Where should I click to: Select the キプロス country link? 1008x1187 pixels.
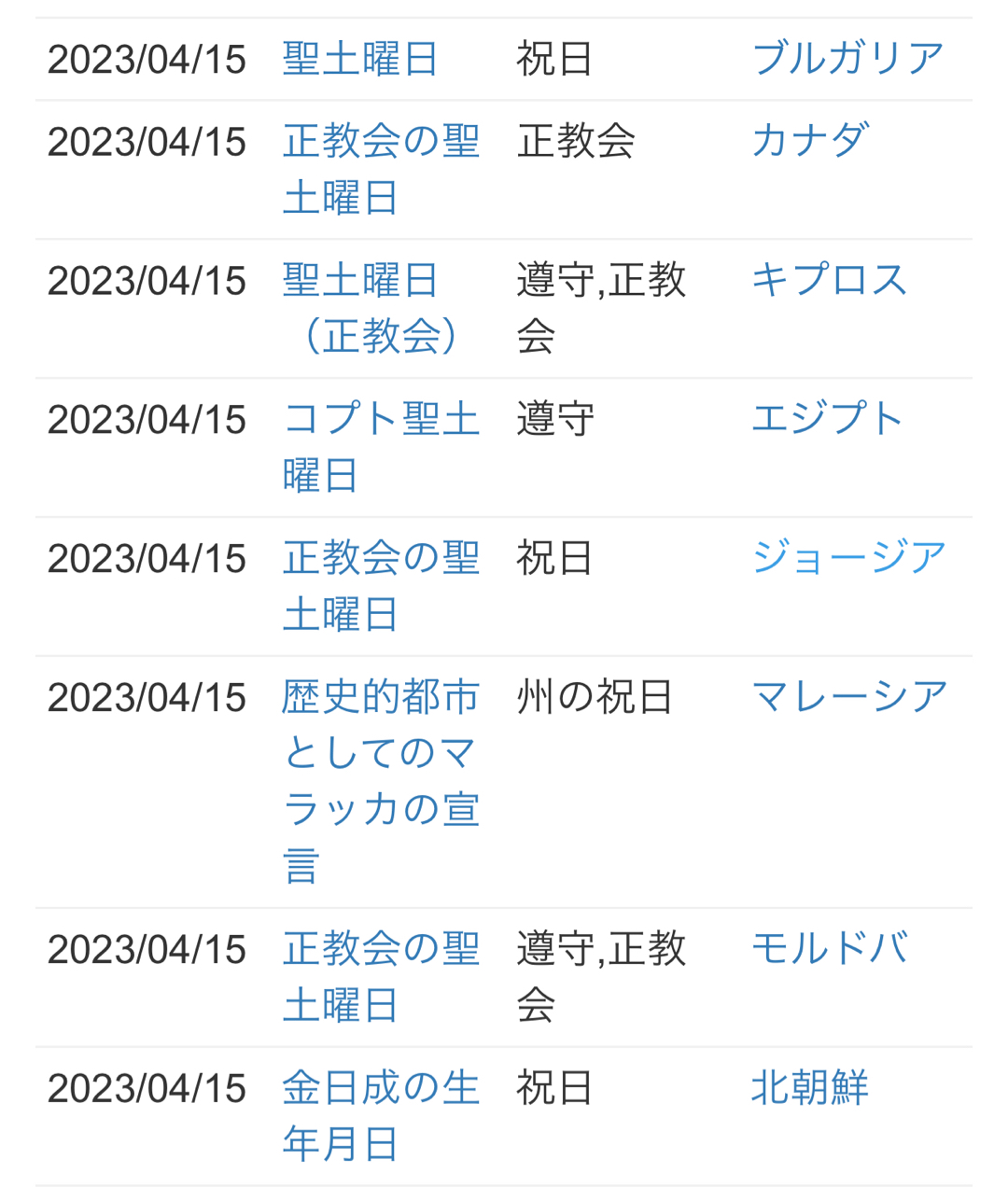click(829, 281)
